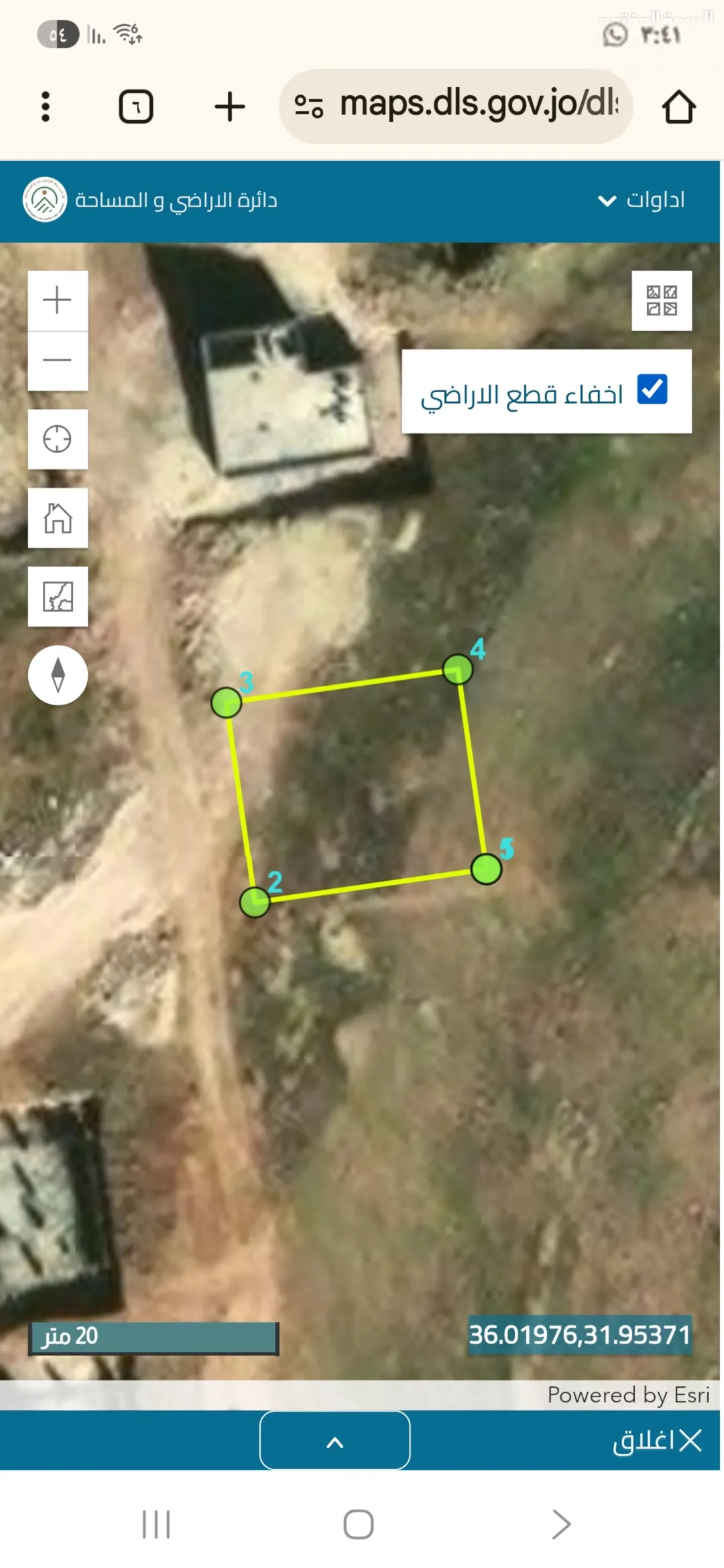The width and height of the screenshot is (724, 1568).
Task: Open the map layer sketch tool
Action: pos(58,597)
